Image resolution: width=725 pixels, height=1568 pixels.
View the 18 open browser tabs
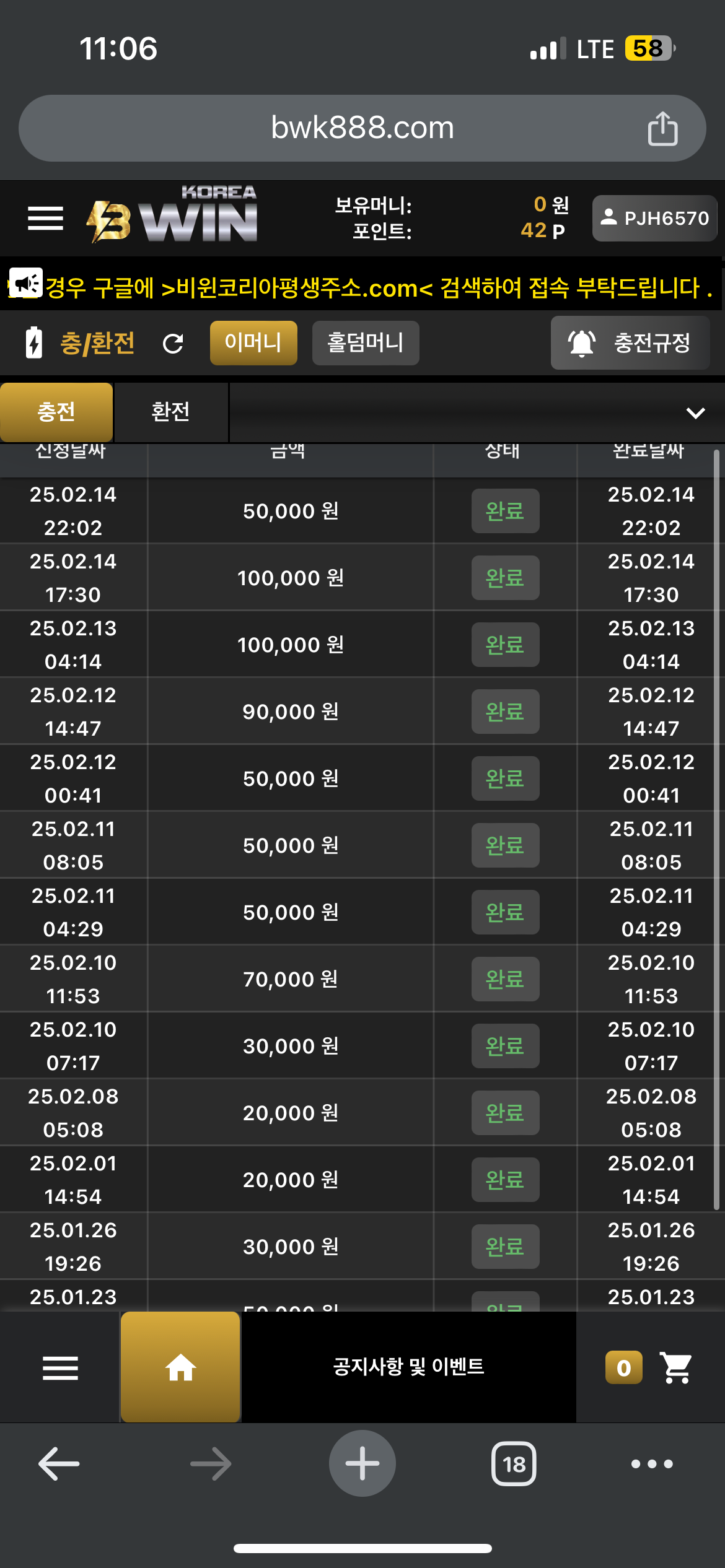(514, 1464)
